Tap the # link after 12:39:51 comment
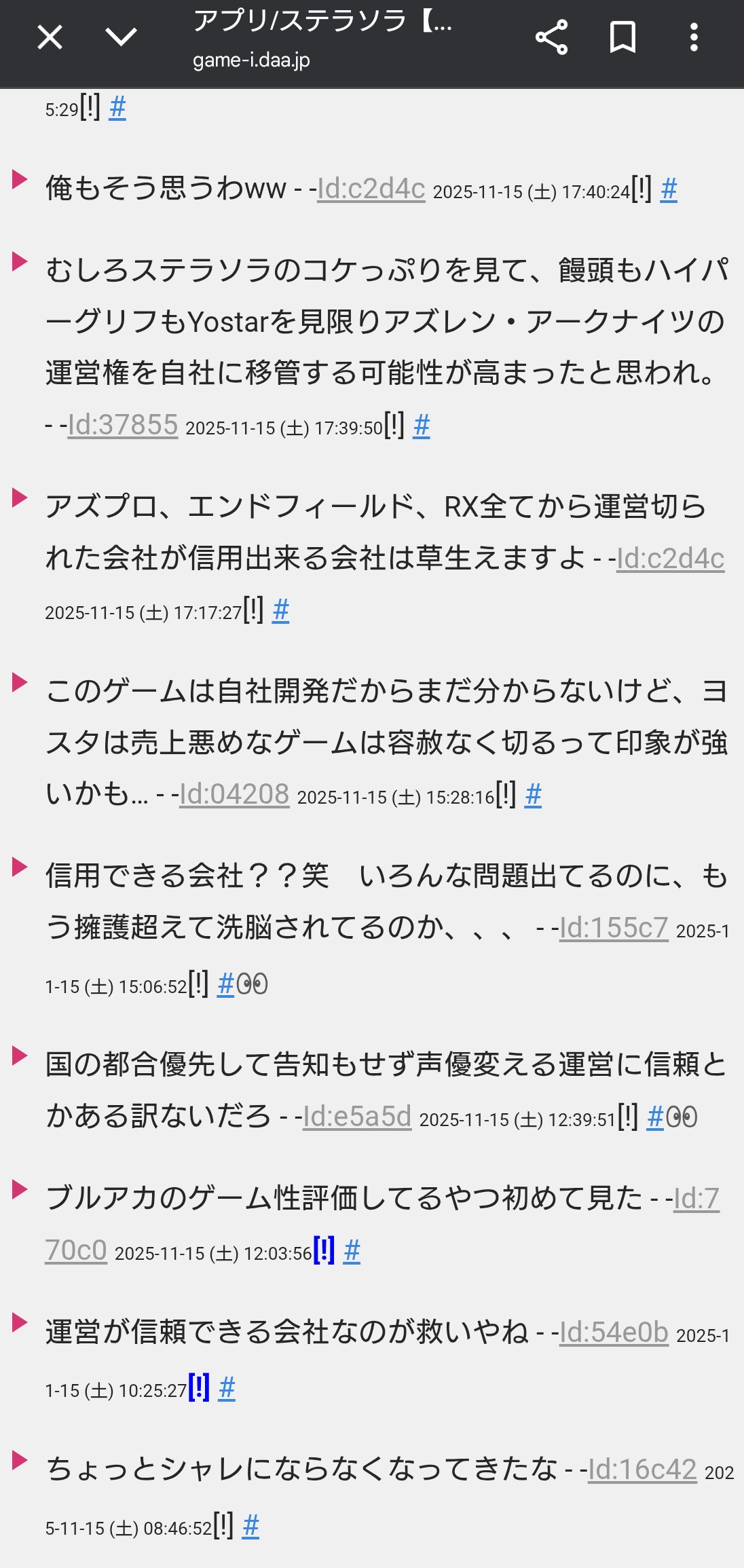 (655, 1117)
